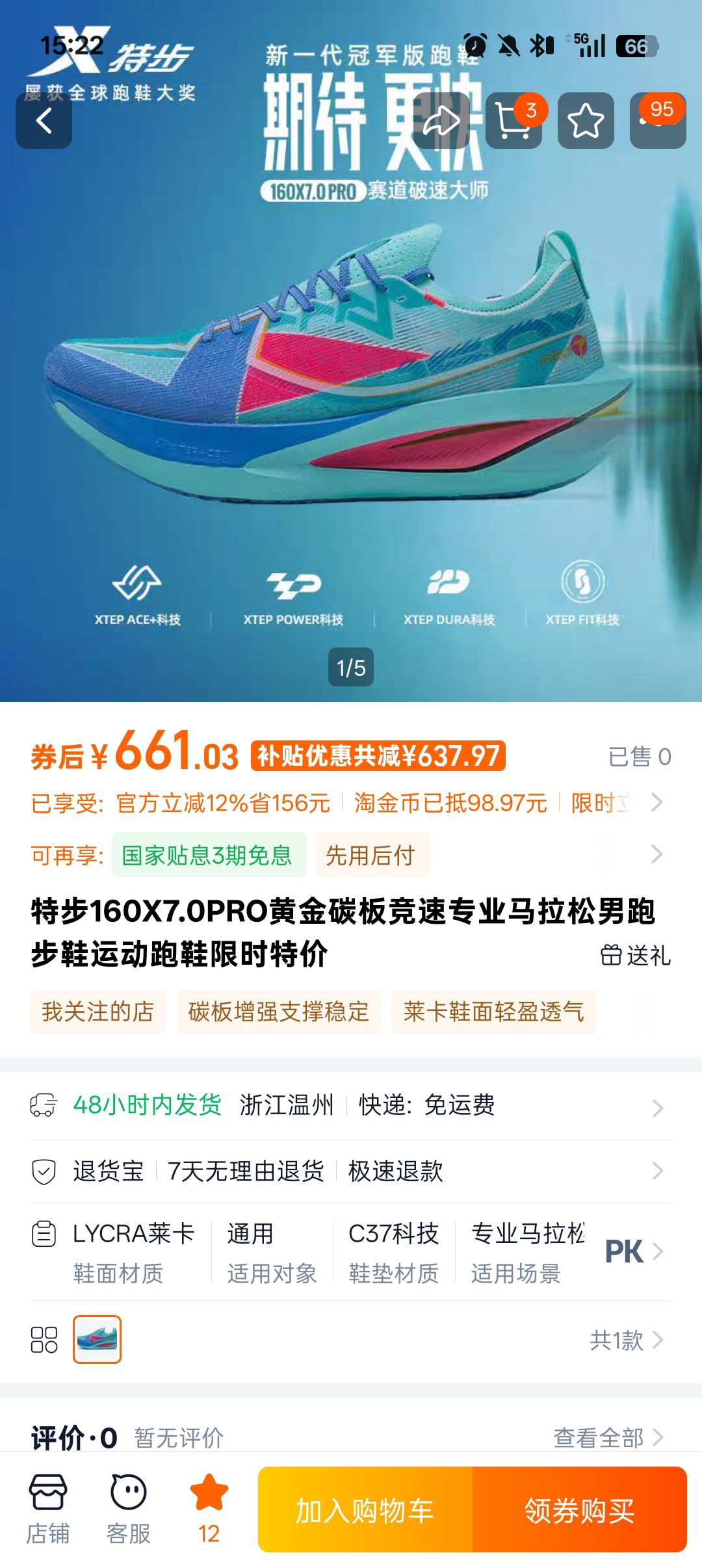Tap 加入购物车 to add to cart
Image resolution: width=702 pixels, height=1568 pixels.
coord(365,1509)
